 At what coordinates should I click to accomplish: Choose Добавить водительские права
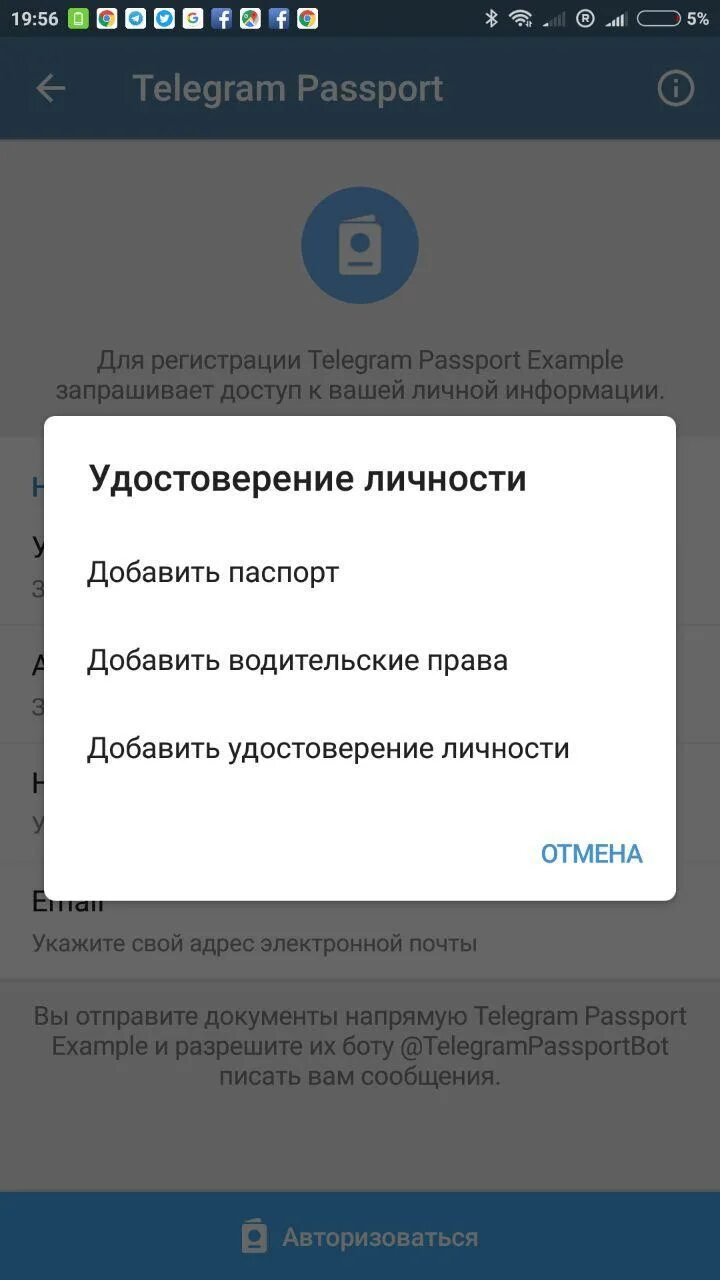(360, 661)
